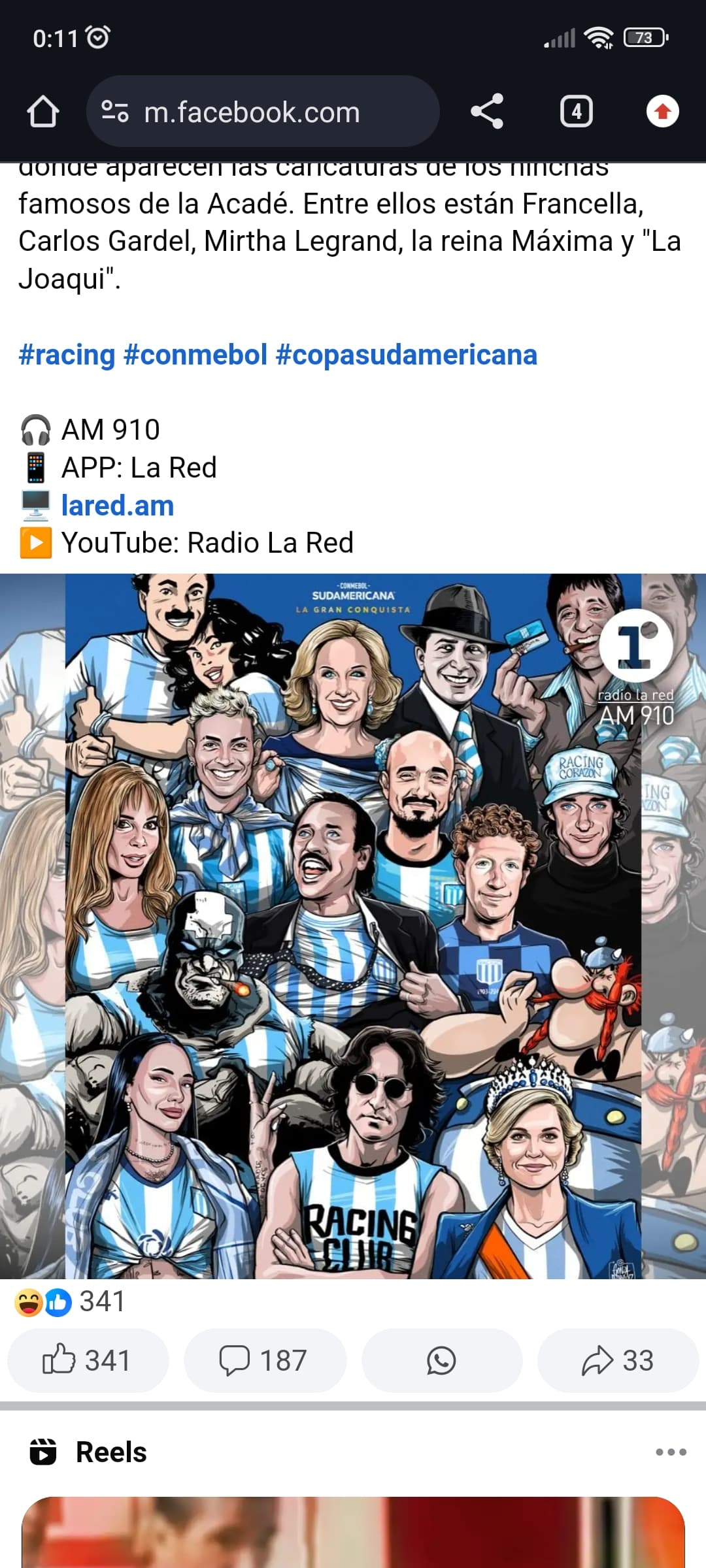Tap the m.facebook.com address bar
This screenshot has height=1568, width=706.
click(x=263, y=112)
